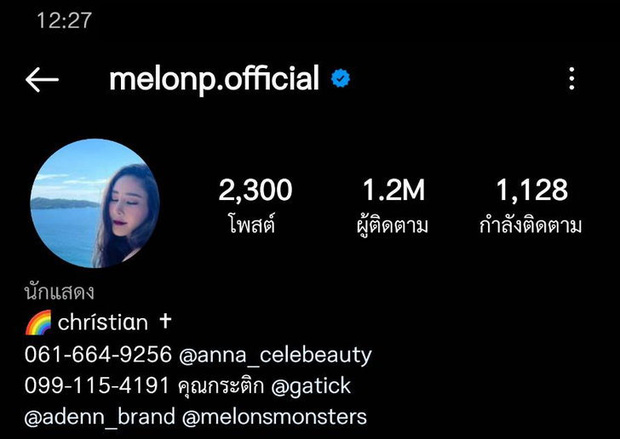
Task: Open the @gatick profile mention
Action: pyautogui.click(x=325, y=385)
